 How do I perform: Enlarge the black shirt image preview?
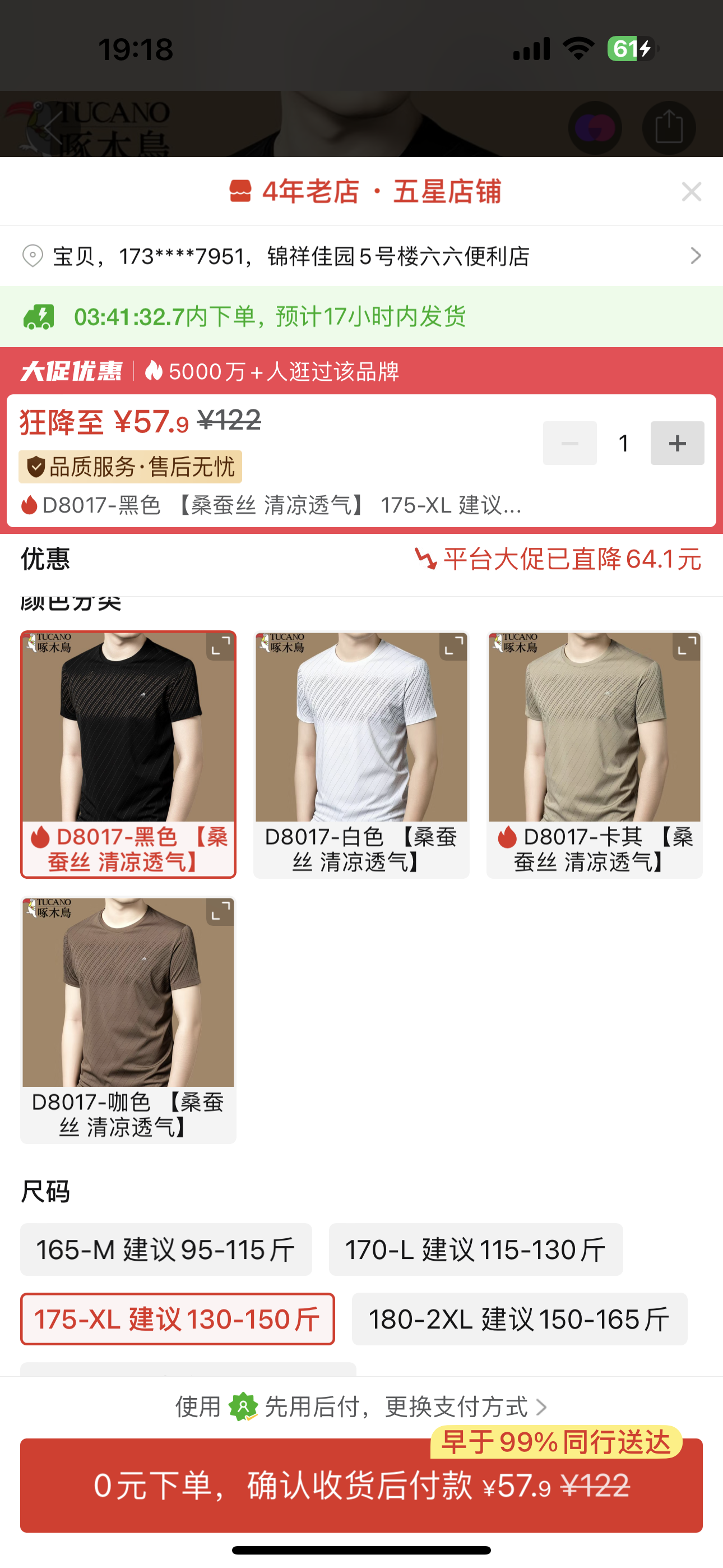tap(220, 647)
